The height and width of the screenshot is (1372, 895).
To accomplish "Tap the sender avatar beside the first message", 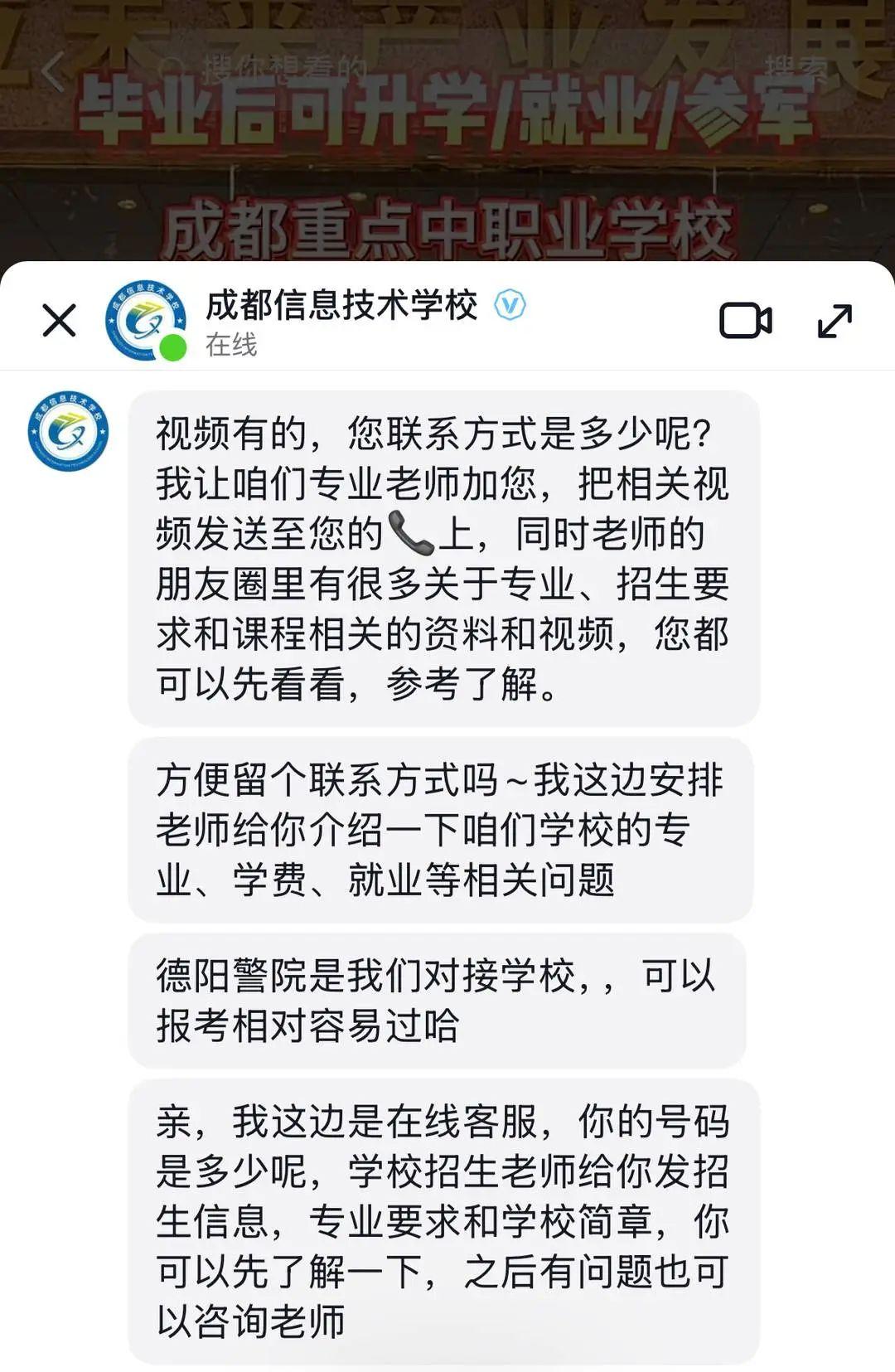I will 68,431.
